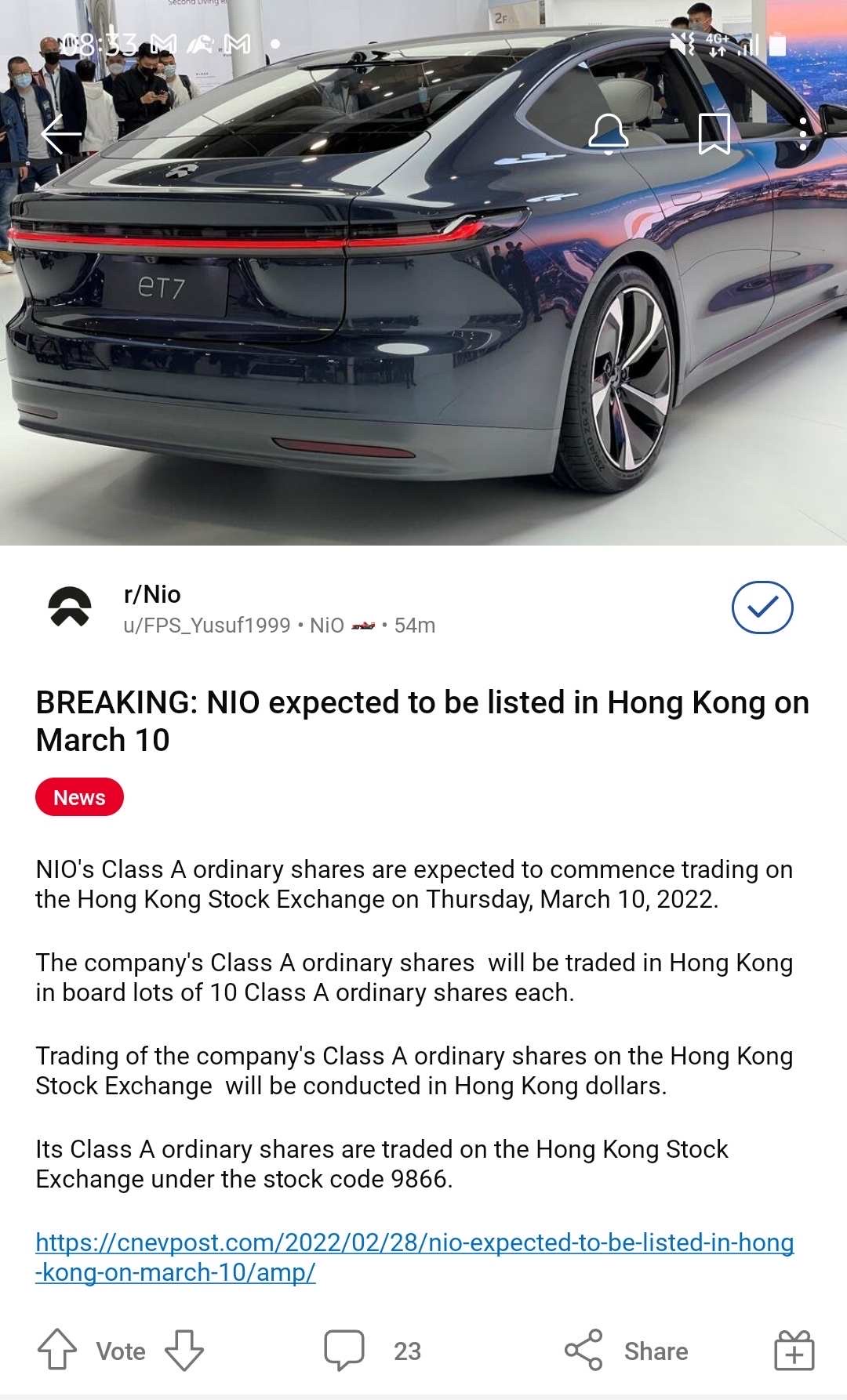The image size is (847, 1400).
Task: Downvote this post
Action: [184, 1350]
